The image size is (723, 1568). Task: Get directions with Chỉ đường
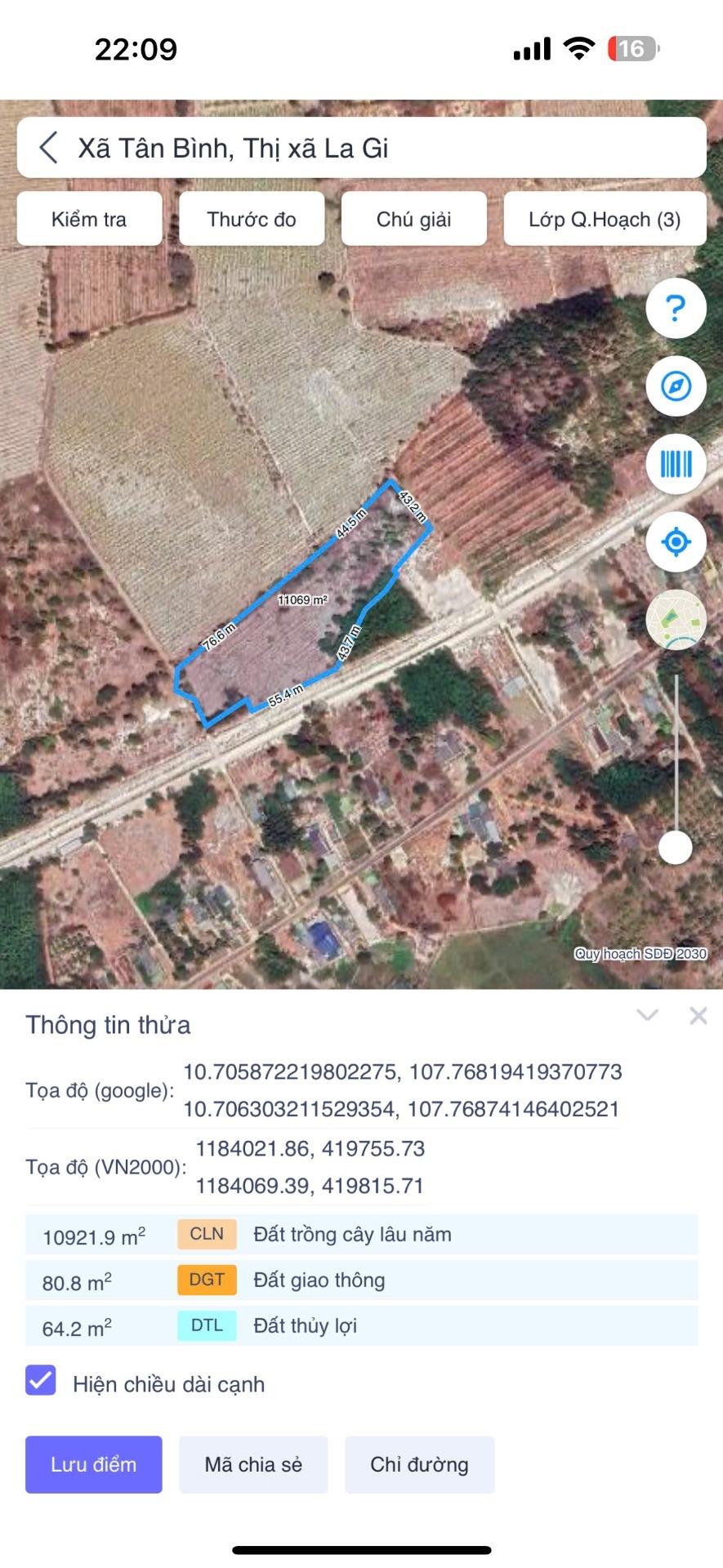pos(419,1464)
